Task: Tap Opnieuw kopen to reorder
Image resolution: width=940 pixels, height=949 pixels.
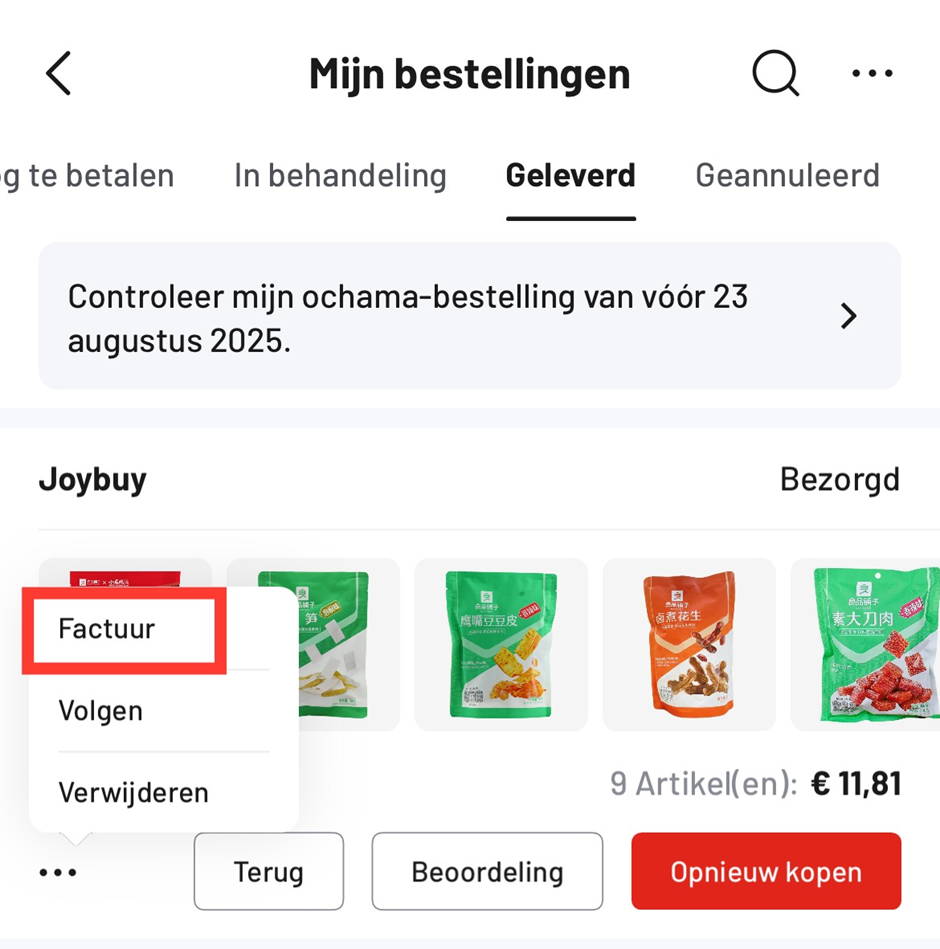Action: (766, 872)
